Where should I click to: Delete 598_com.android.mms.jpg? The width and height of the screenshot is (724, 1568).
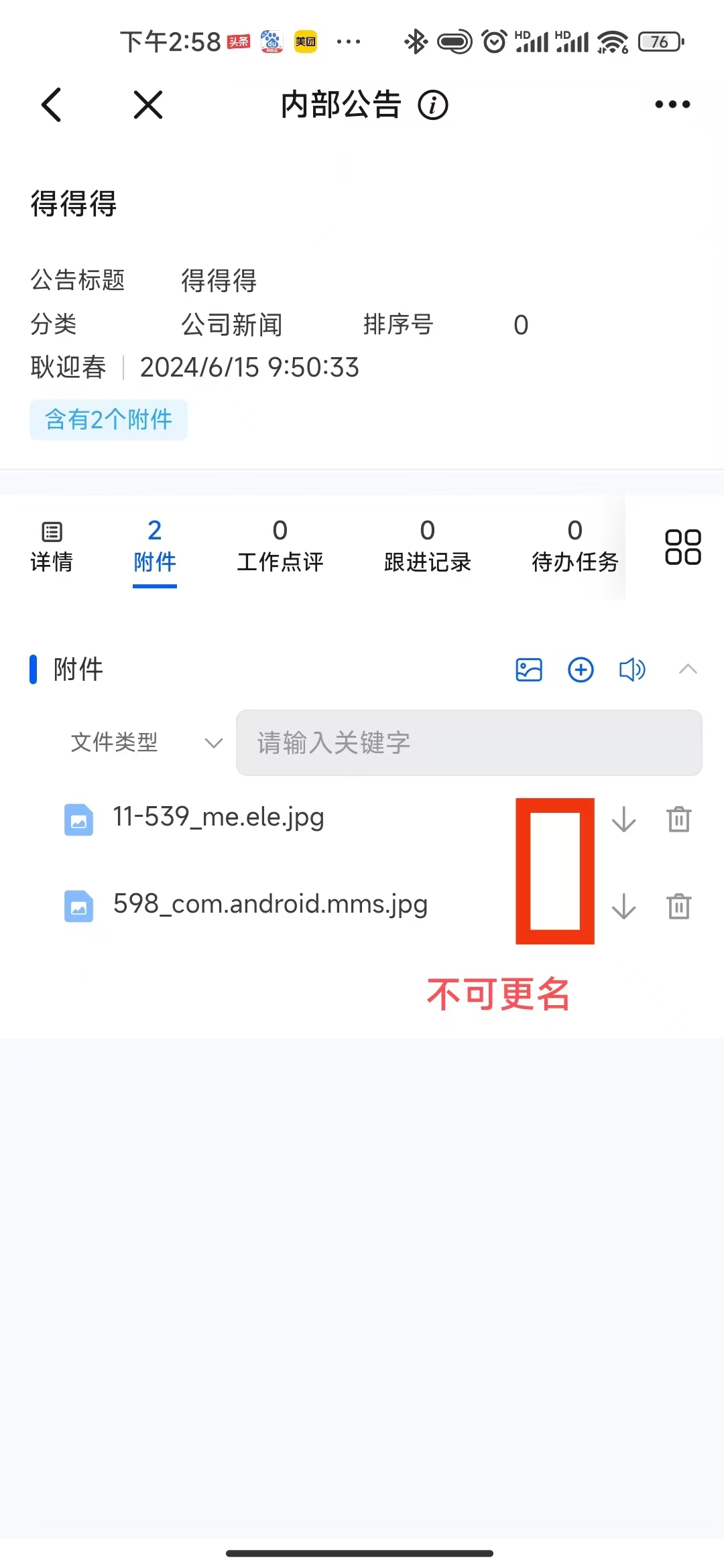[678, 906]
